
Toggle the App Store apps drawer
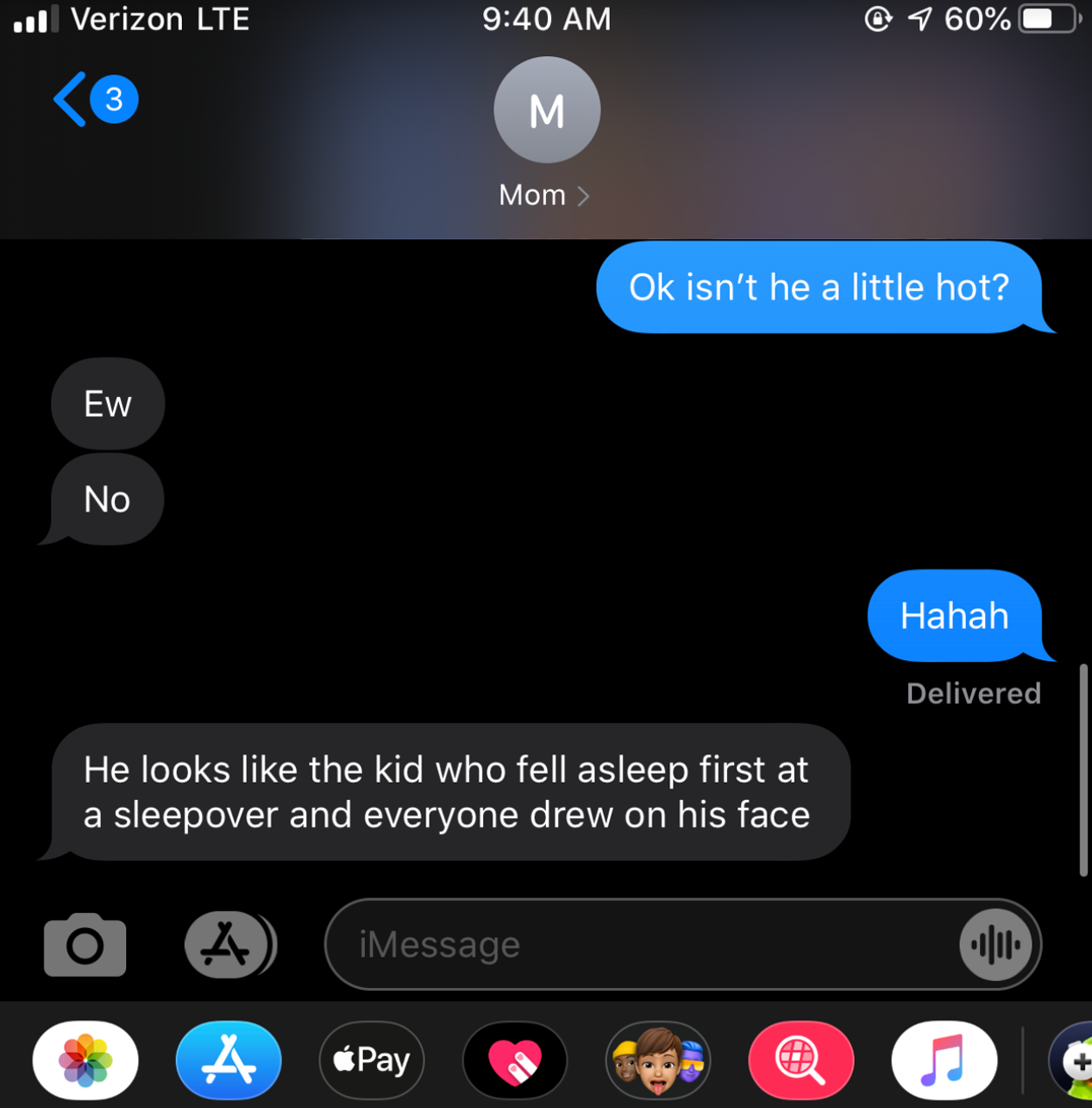tap(228, 945)
